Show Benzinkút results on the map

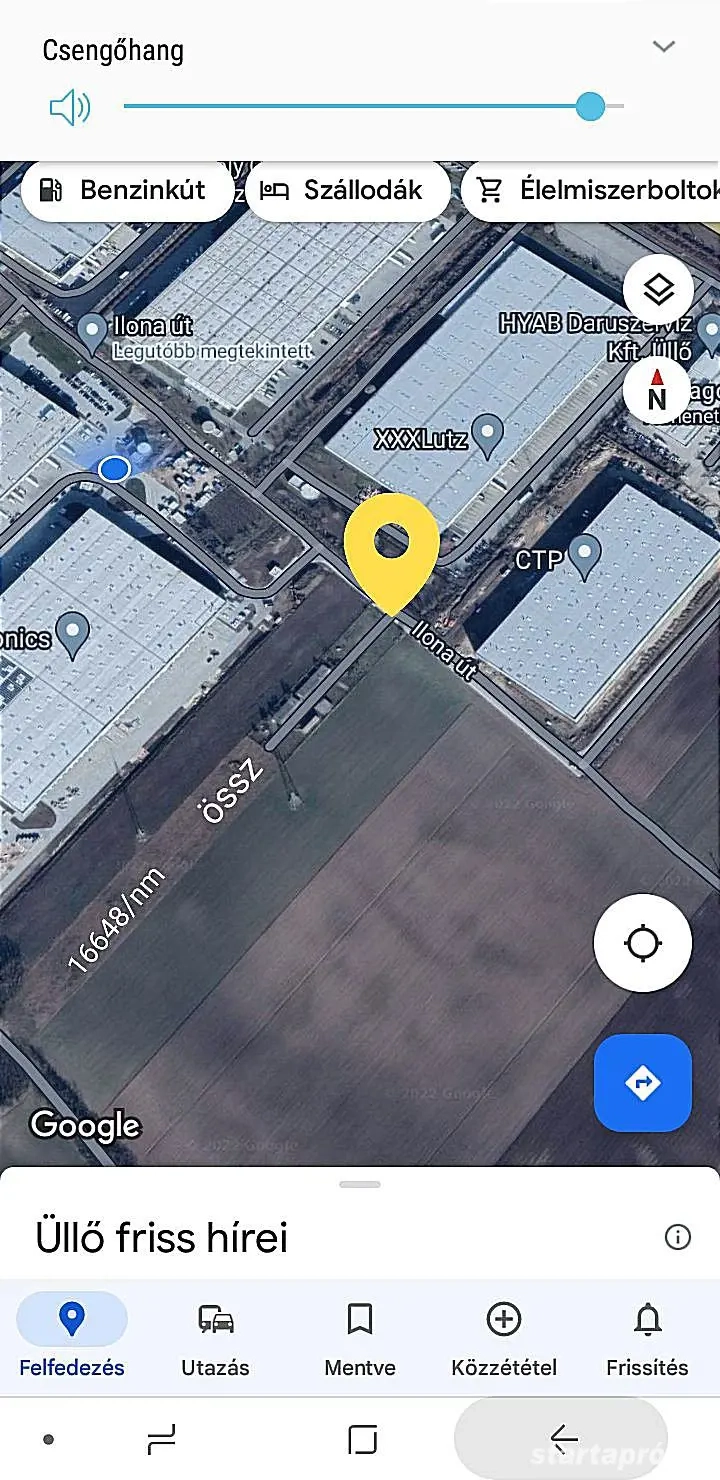126,190
